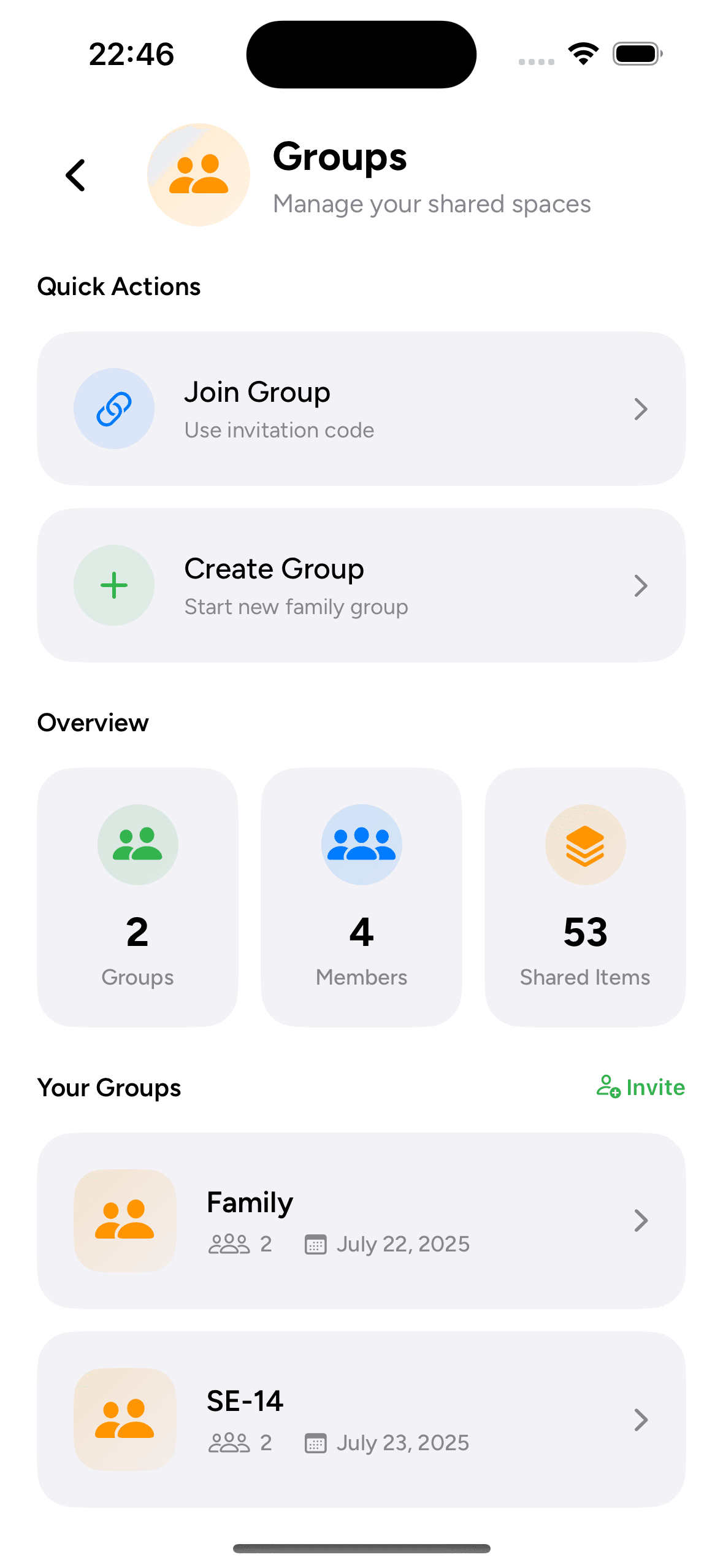Tap Invite next to Your Groups
The width and height of the screenshot is (723, 1568).
coord(640,1087)
